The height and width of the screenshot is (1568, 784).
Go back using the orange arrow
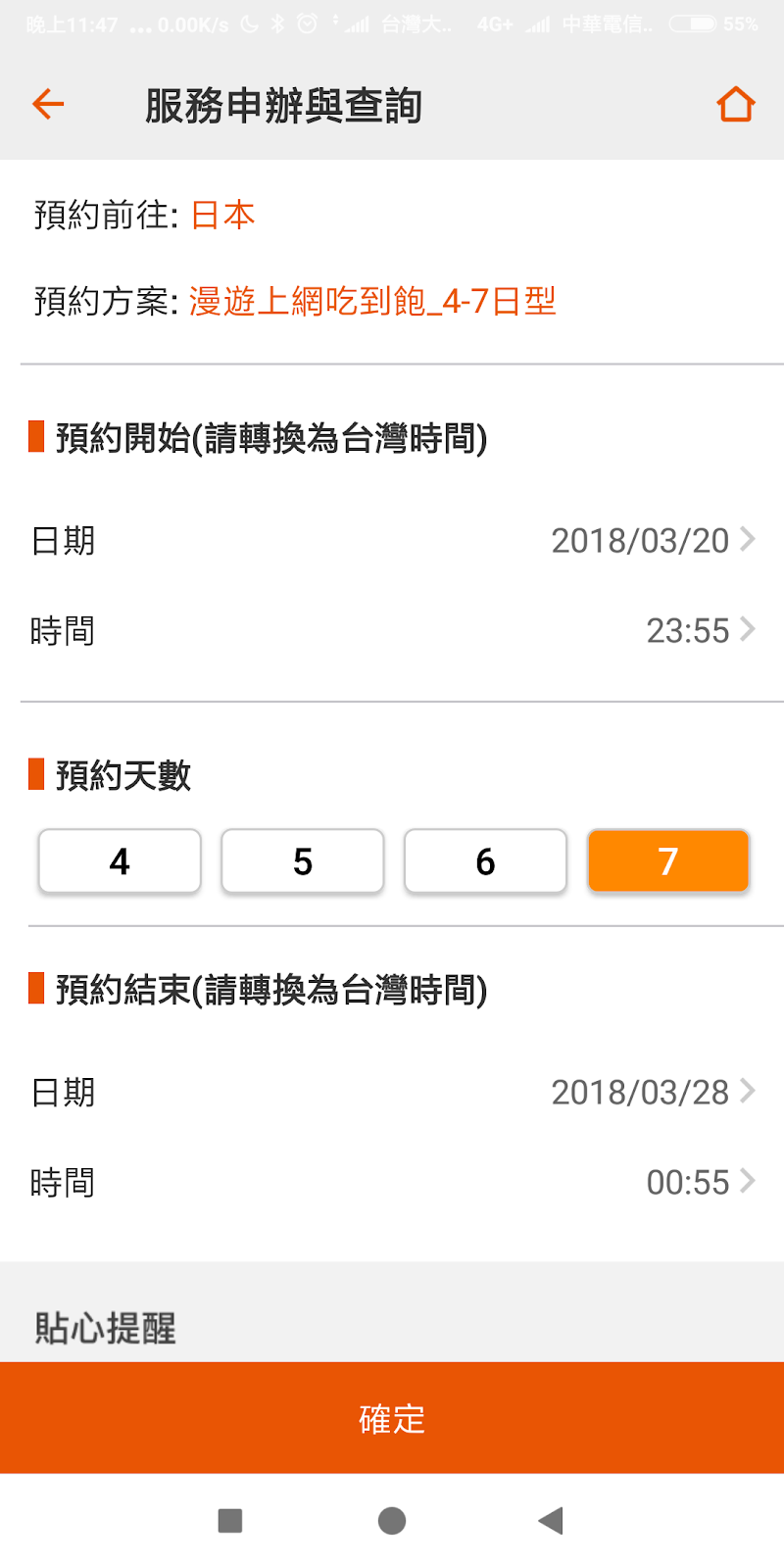(x=48, y=104)
